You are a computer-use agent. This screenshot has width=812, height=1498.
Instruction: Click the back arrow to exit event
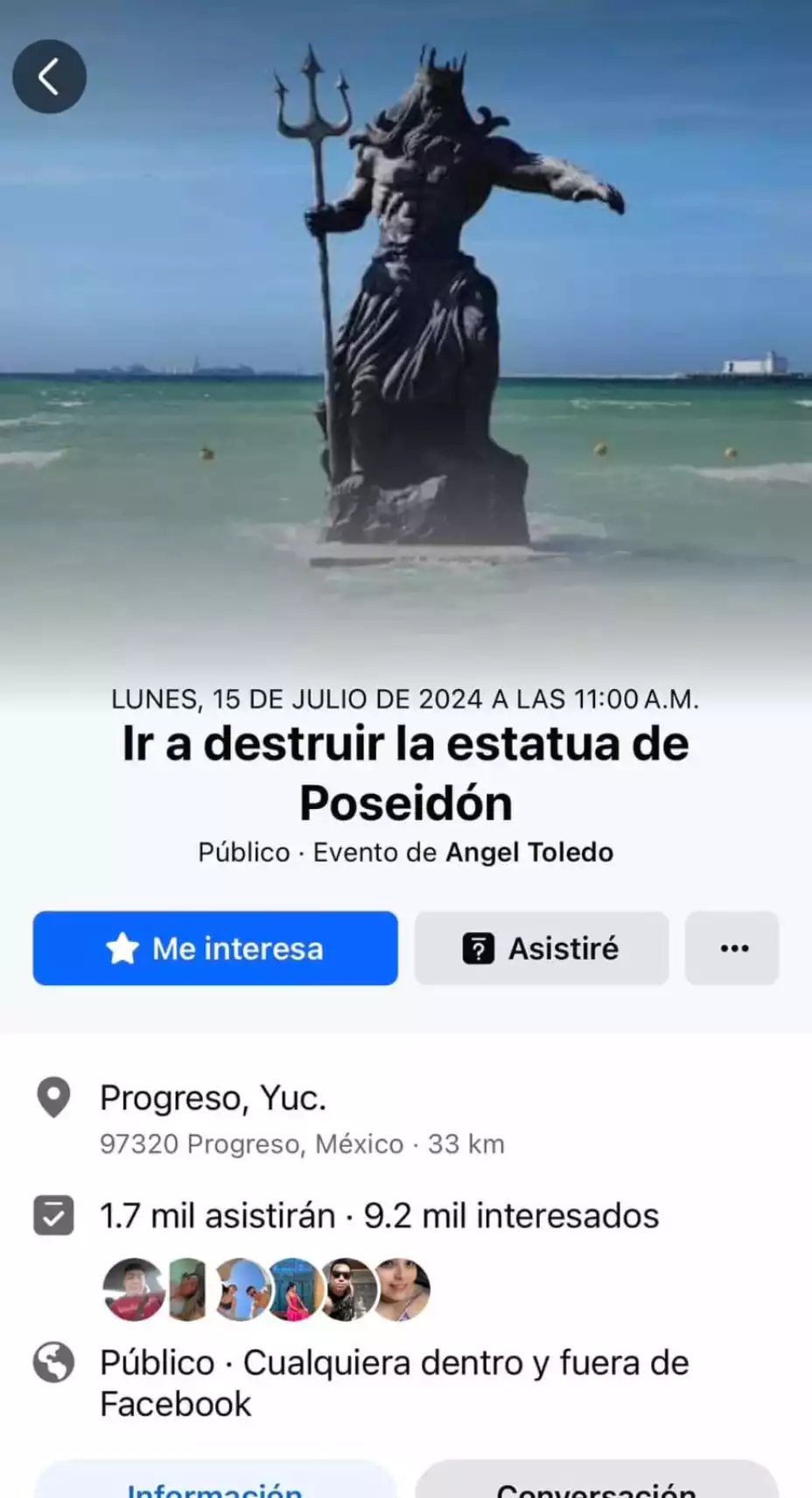coord(49,75)
